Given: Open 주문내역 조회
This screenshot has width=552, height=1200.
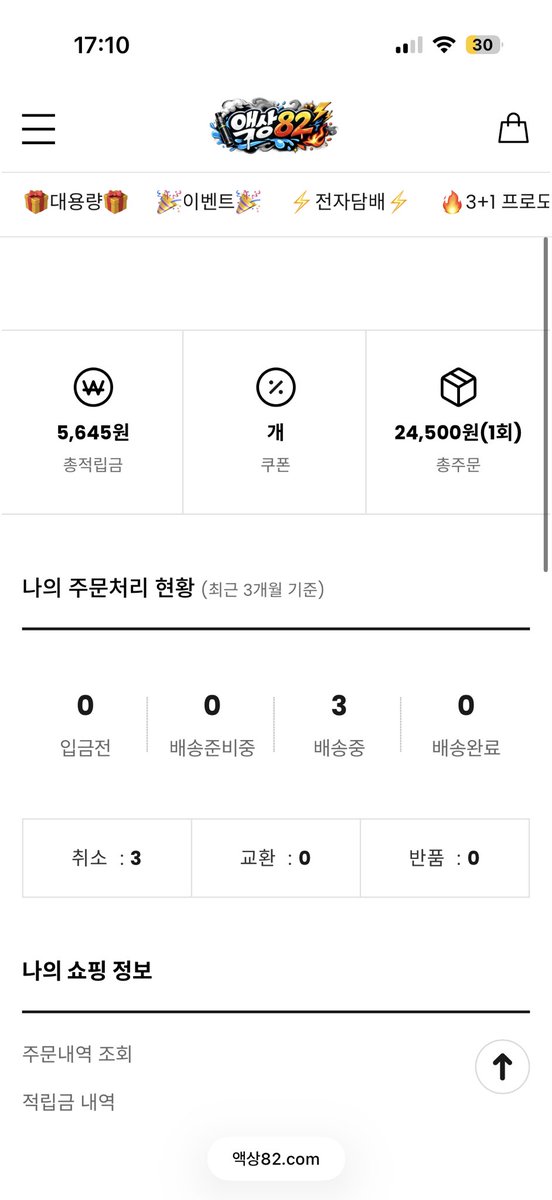Looking at the screenshot, I should click(77, 1054).
